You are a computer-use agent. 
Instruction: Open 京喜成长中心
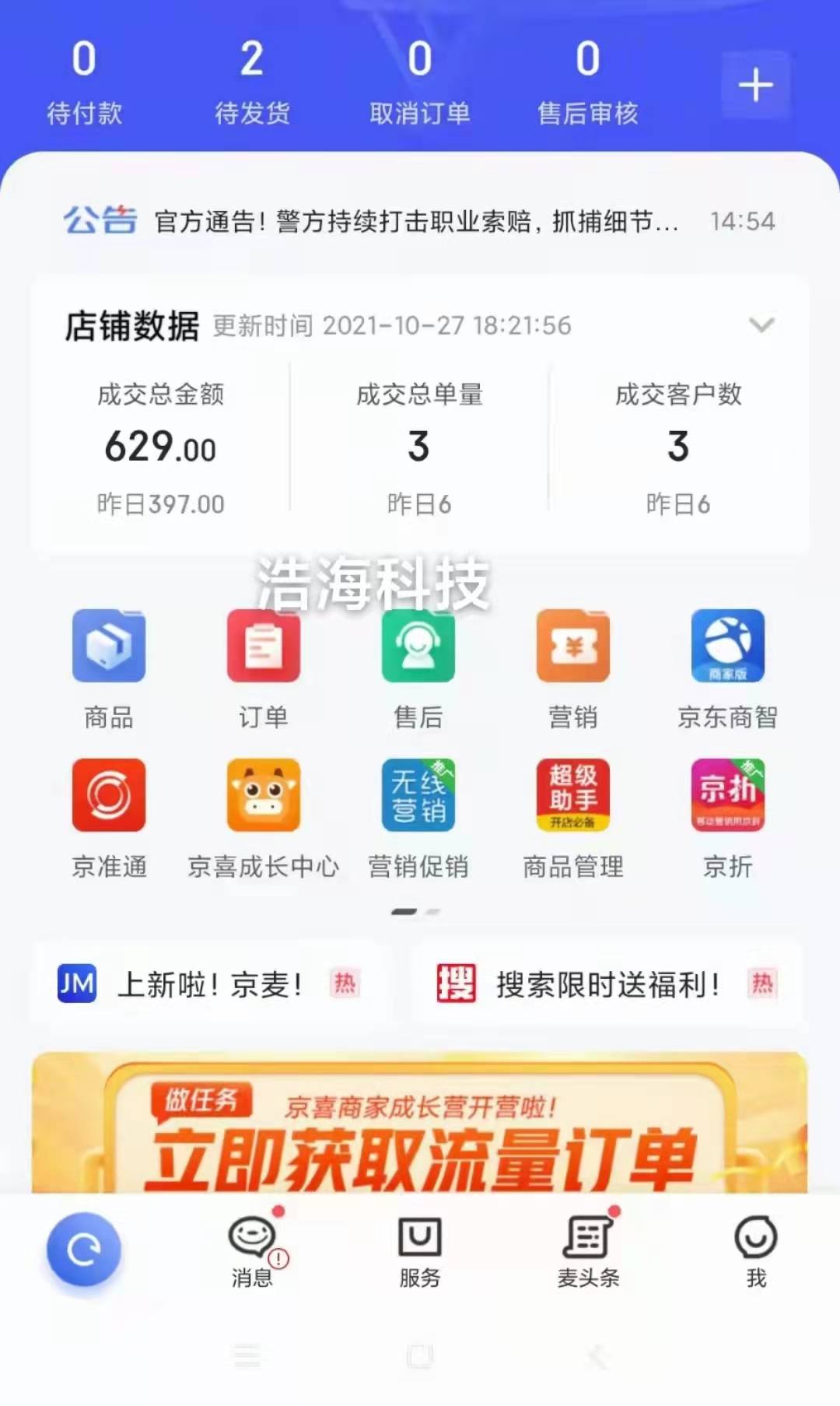coord(264,817)
